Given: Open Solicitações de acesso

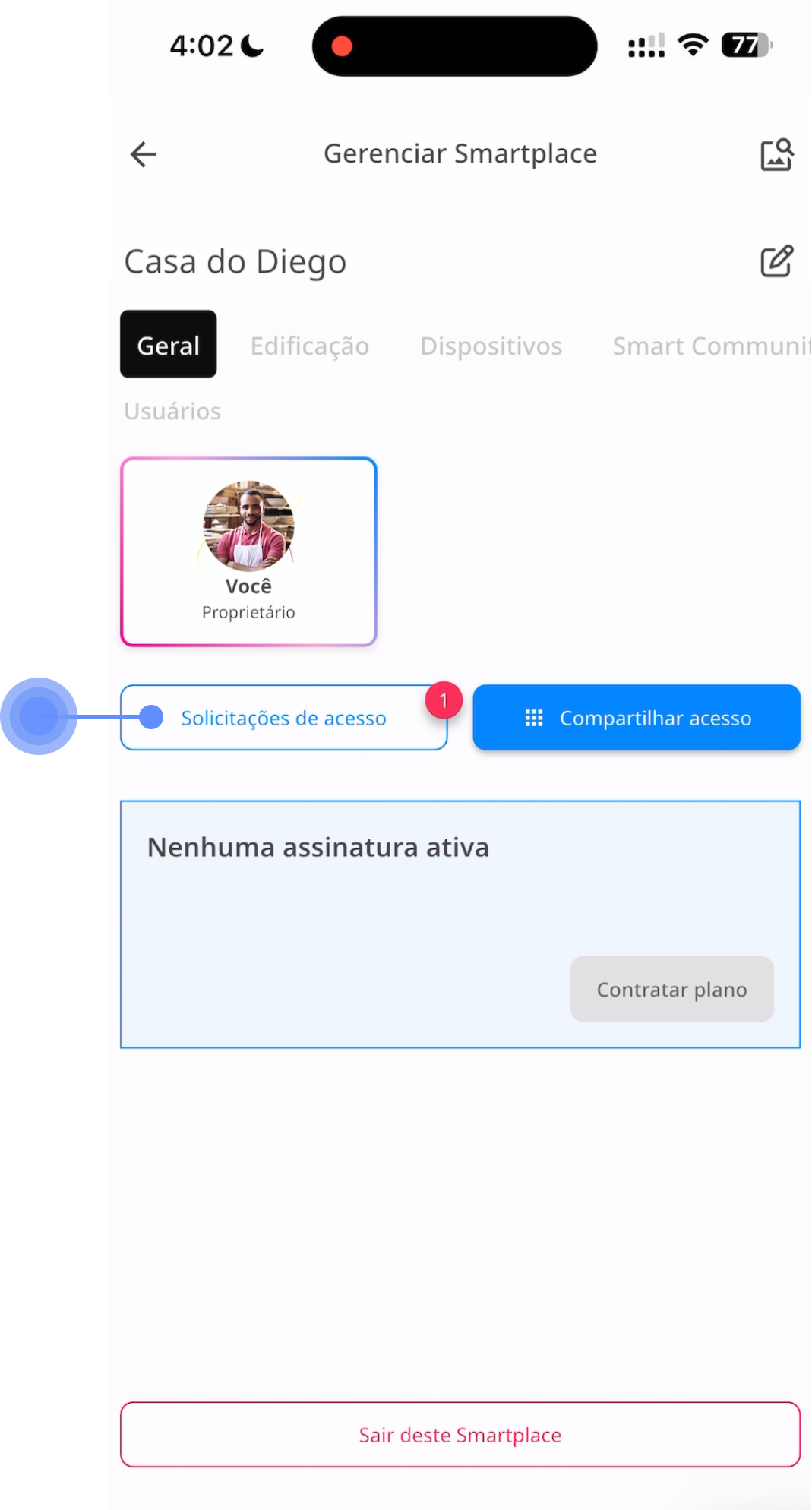Looking at the screenshot, I should [283, 718].
